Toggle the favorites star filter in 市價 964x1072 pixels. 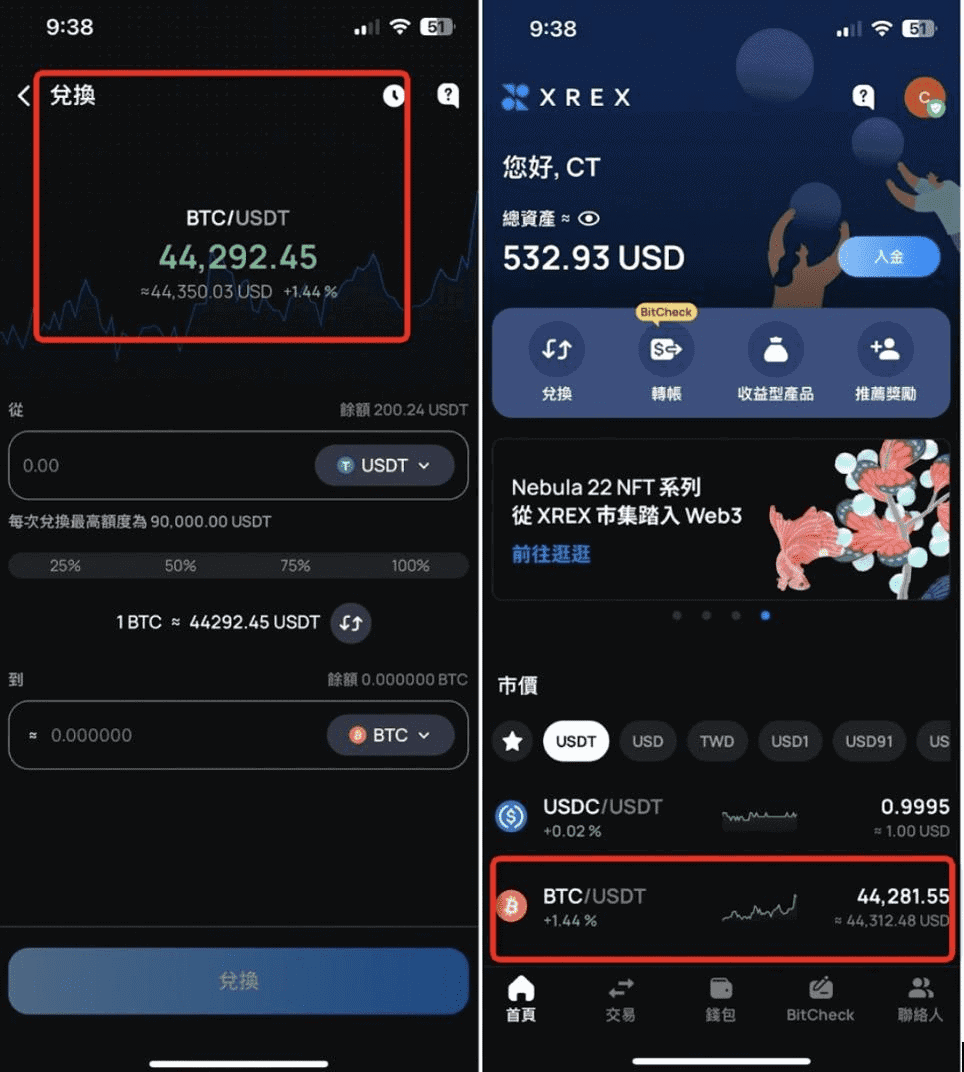[x=512, y=741]
